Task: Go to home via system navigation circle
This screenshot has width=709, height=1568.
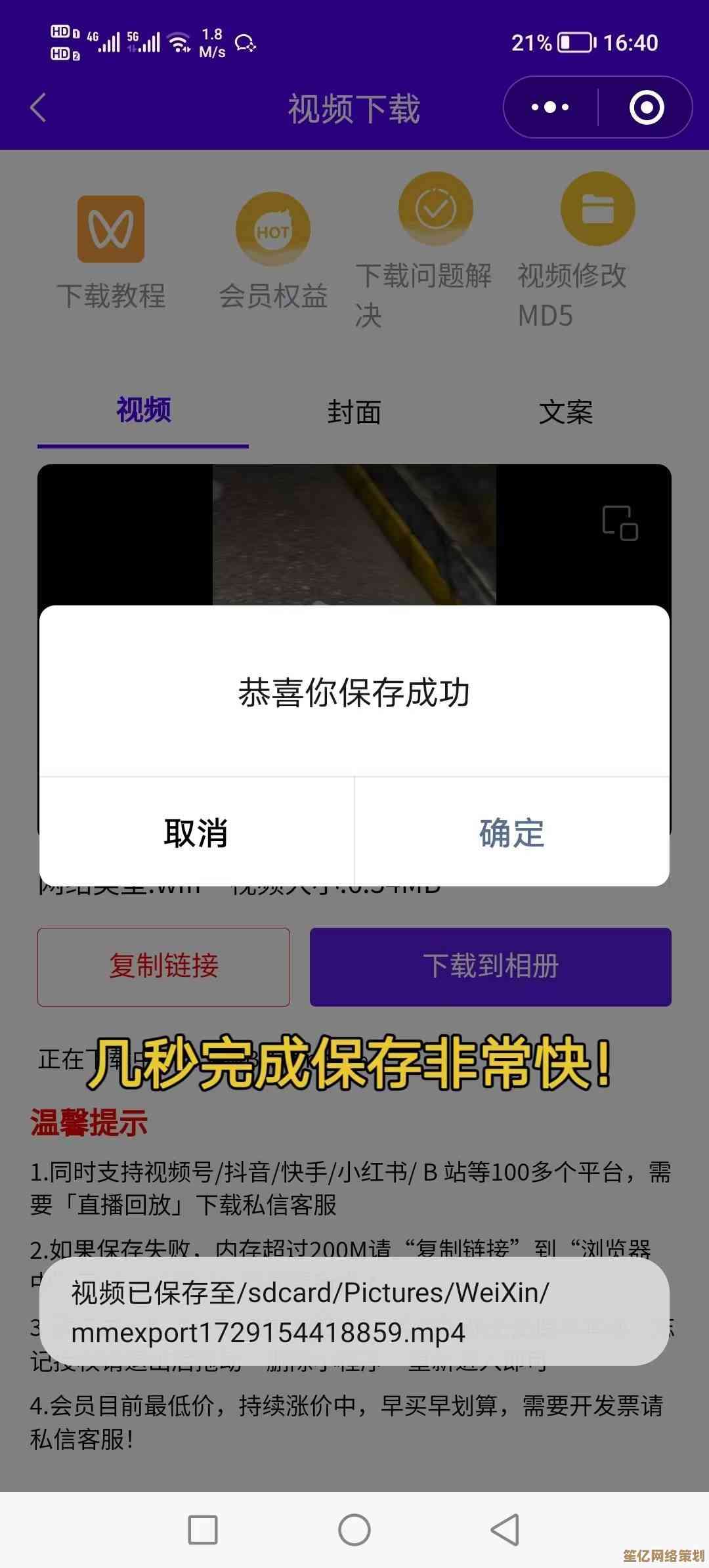Action: click(x=354, y=1529)
